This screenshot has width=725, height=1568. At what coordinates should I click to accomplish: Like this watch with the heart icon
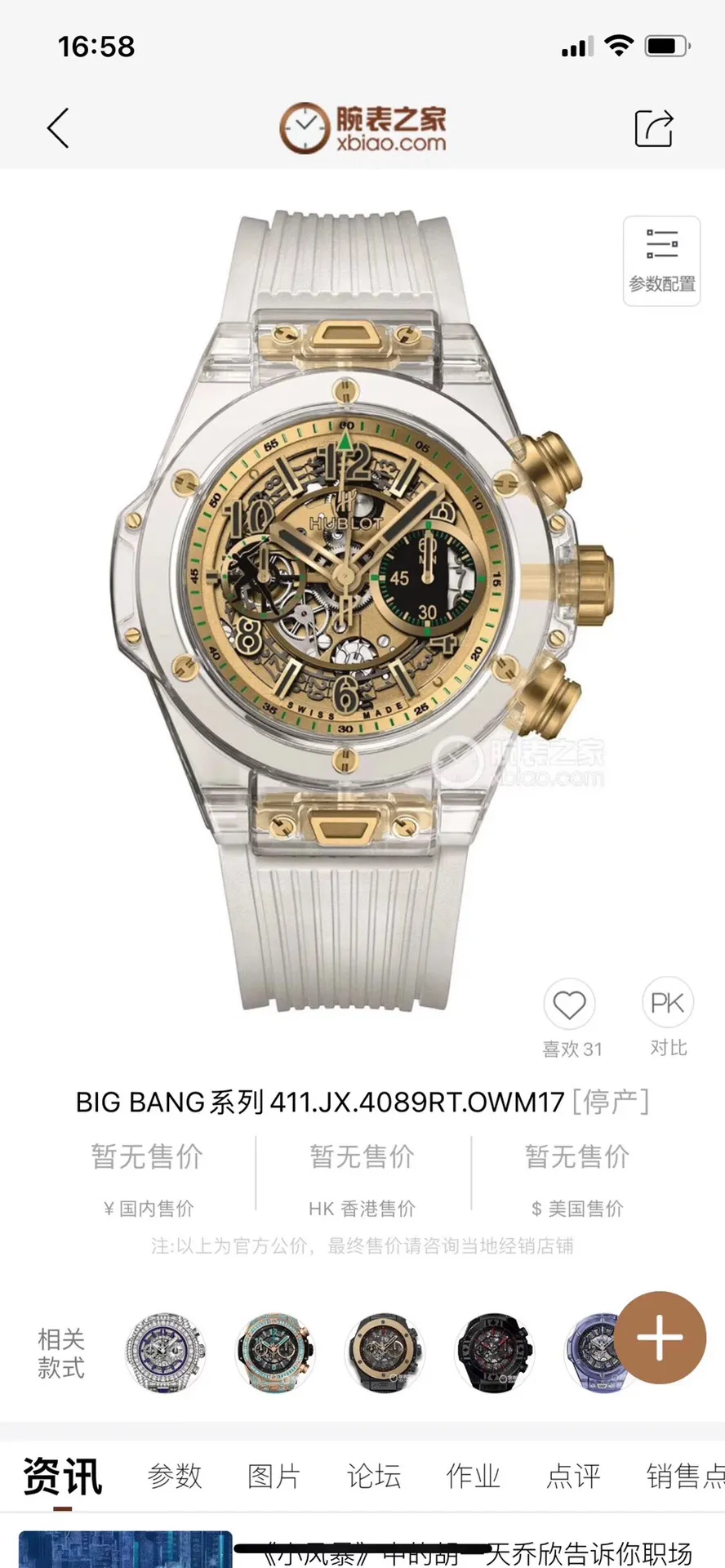[x=570, y=1004]
